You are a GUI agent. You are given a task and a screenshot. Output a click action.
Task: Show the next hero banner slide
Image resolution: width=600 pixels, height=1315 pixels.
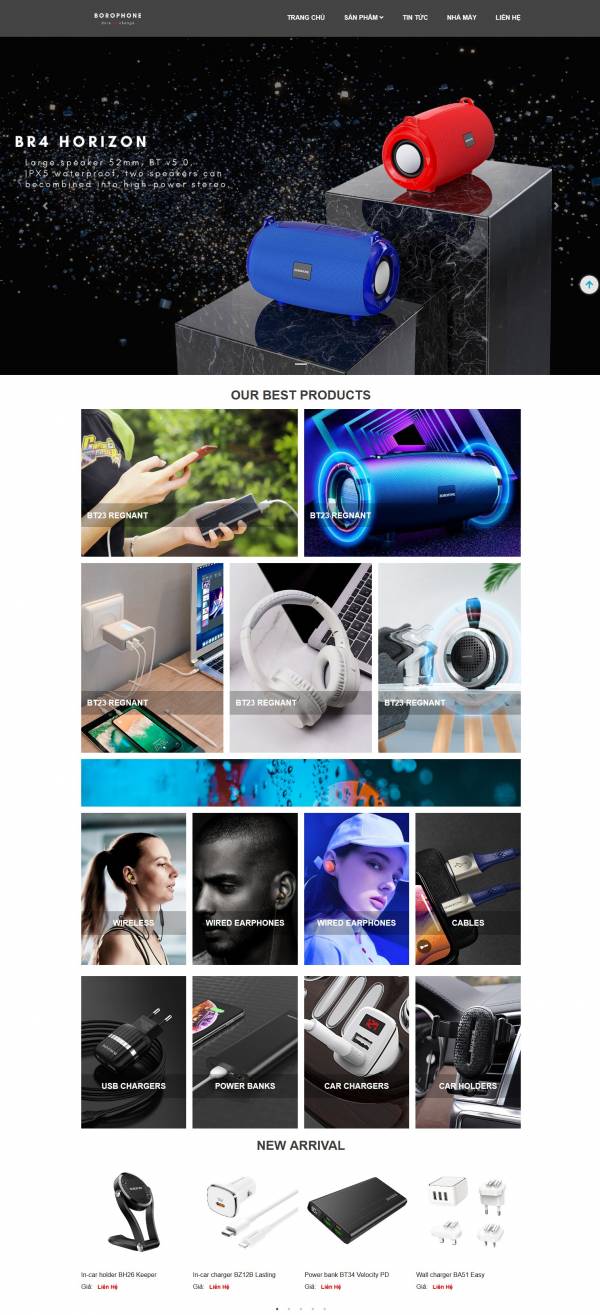557,206
